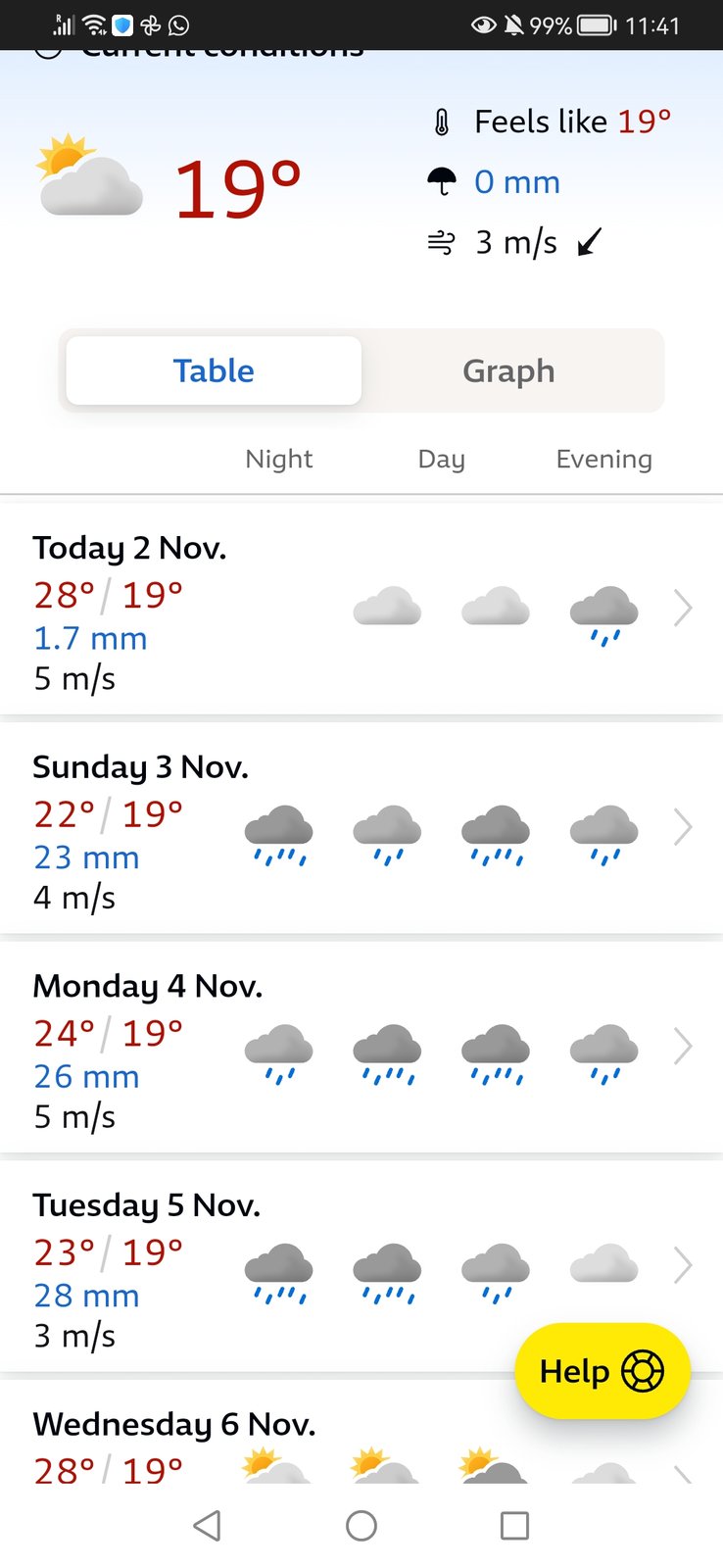The image size is (723, 1568).
Task: Open the Today 2 Nov. forecast row
Action: (361, 609)
